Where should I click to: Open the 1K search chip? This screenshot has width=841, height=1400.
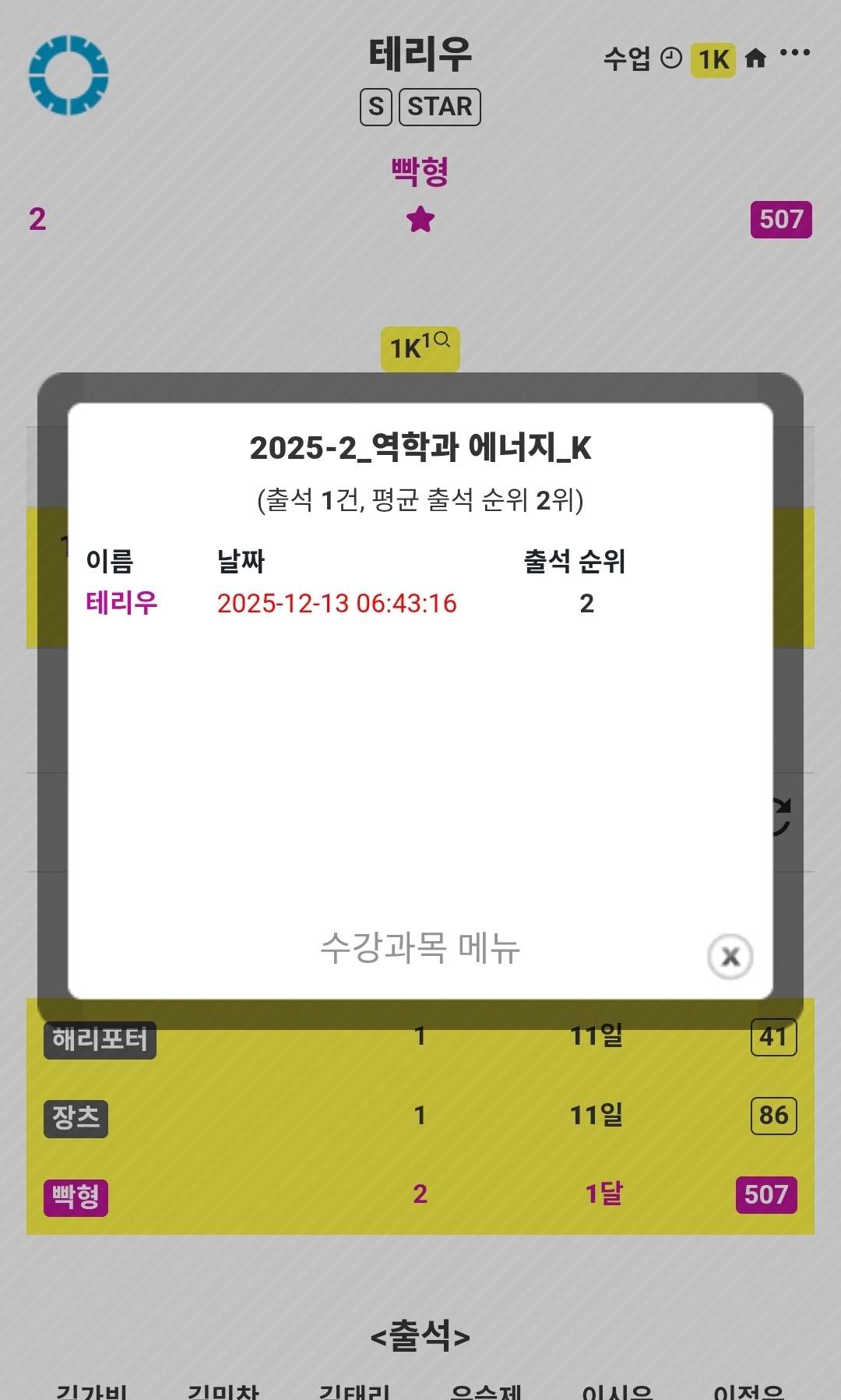[x=420, y=347]
